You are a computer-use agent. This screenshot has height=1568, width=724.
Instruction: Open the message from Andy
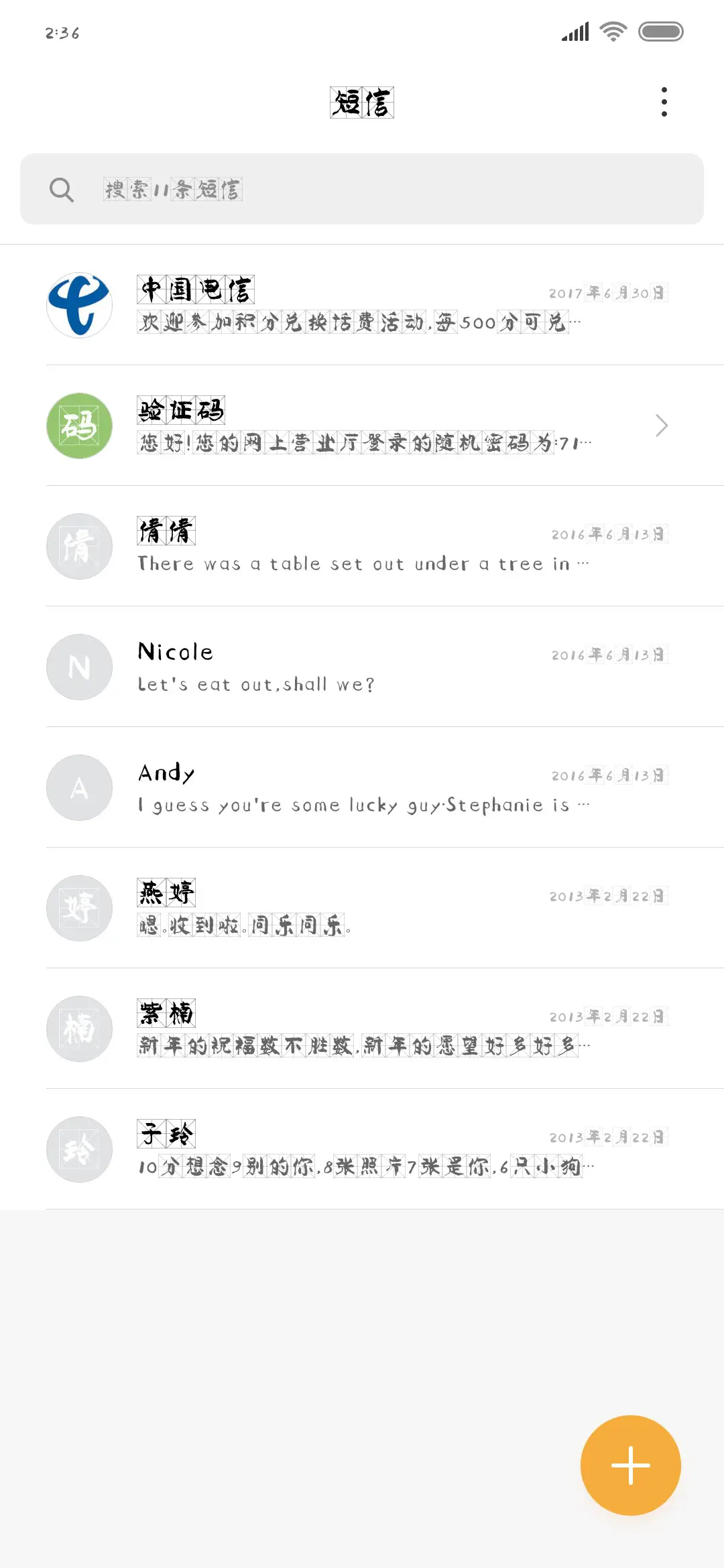(362, 787)
